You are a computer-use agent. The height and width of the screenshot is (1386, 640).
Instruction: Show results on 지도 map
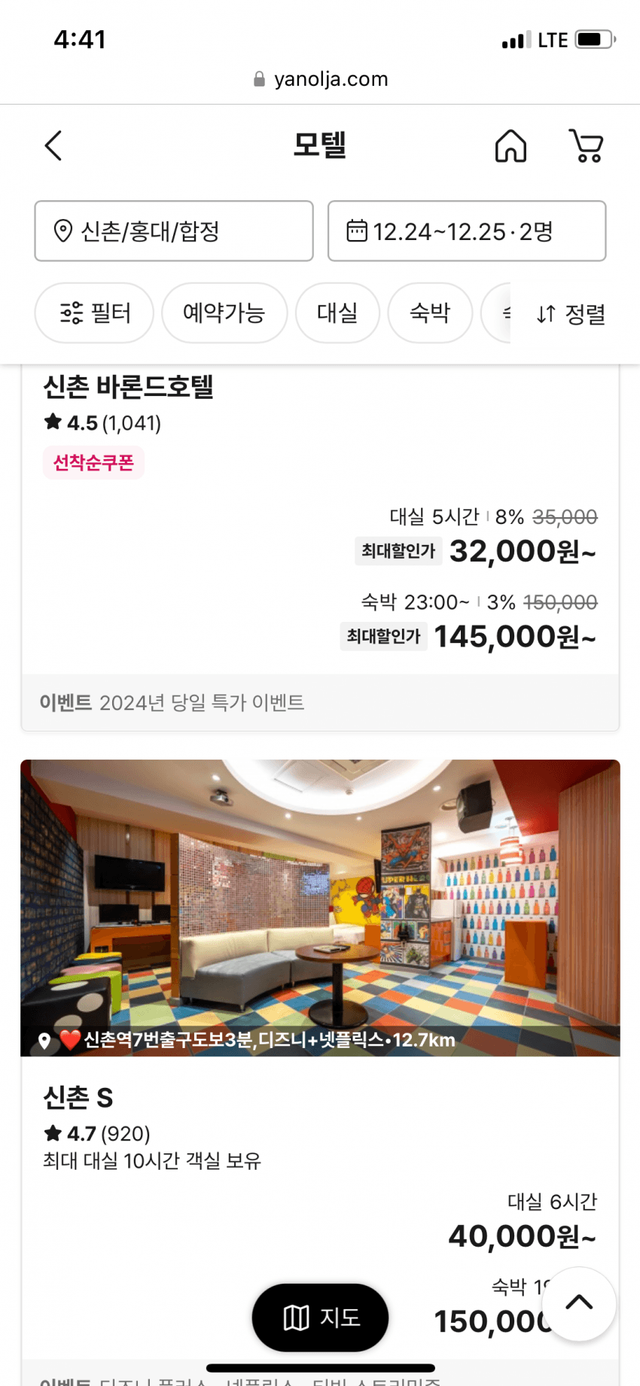pyautogui.click(x=320, y=1318)
